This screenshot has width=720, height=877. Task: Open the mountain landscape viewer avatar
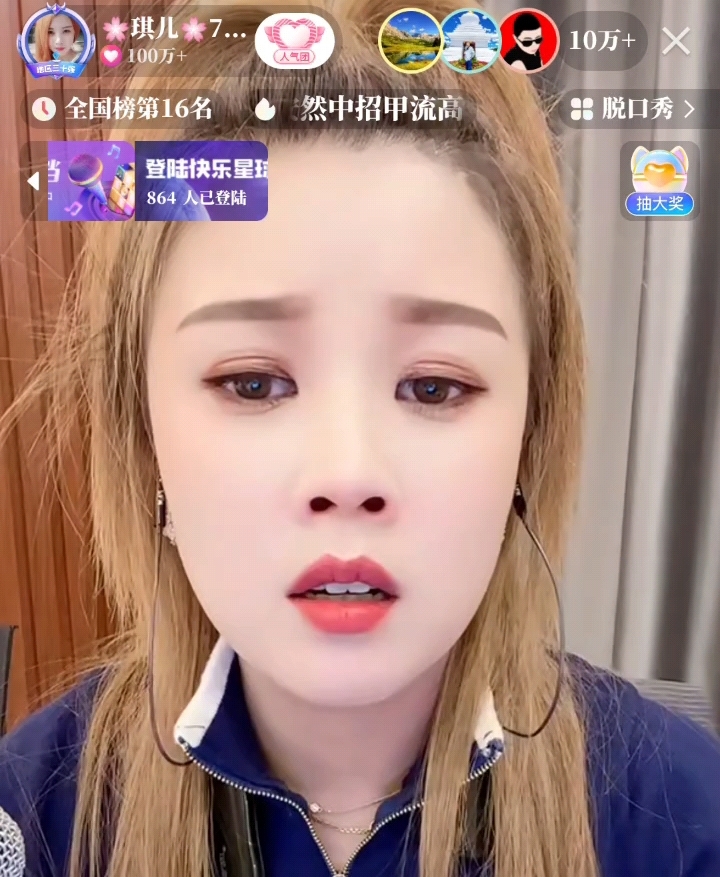pos(410,41)
